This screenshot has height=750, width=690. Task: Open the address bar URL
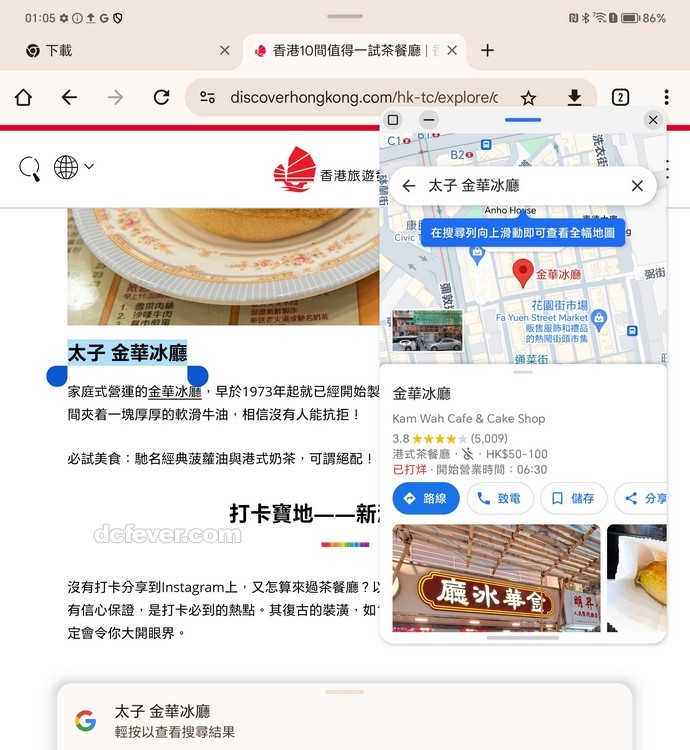point(362,97)
